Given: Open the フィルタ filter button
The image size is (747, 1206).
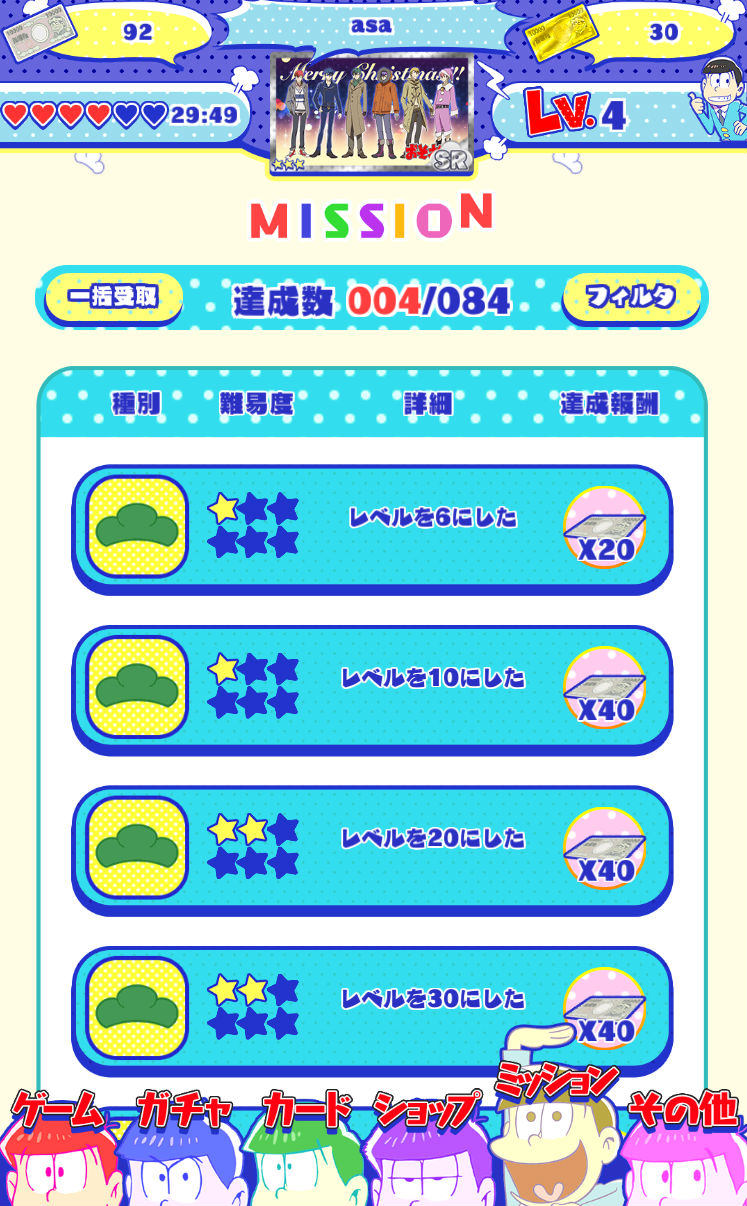Looking at the screenshot, I should [630, 298].
